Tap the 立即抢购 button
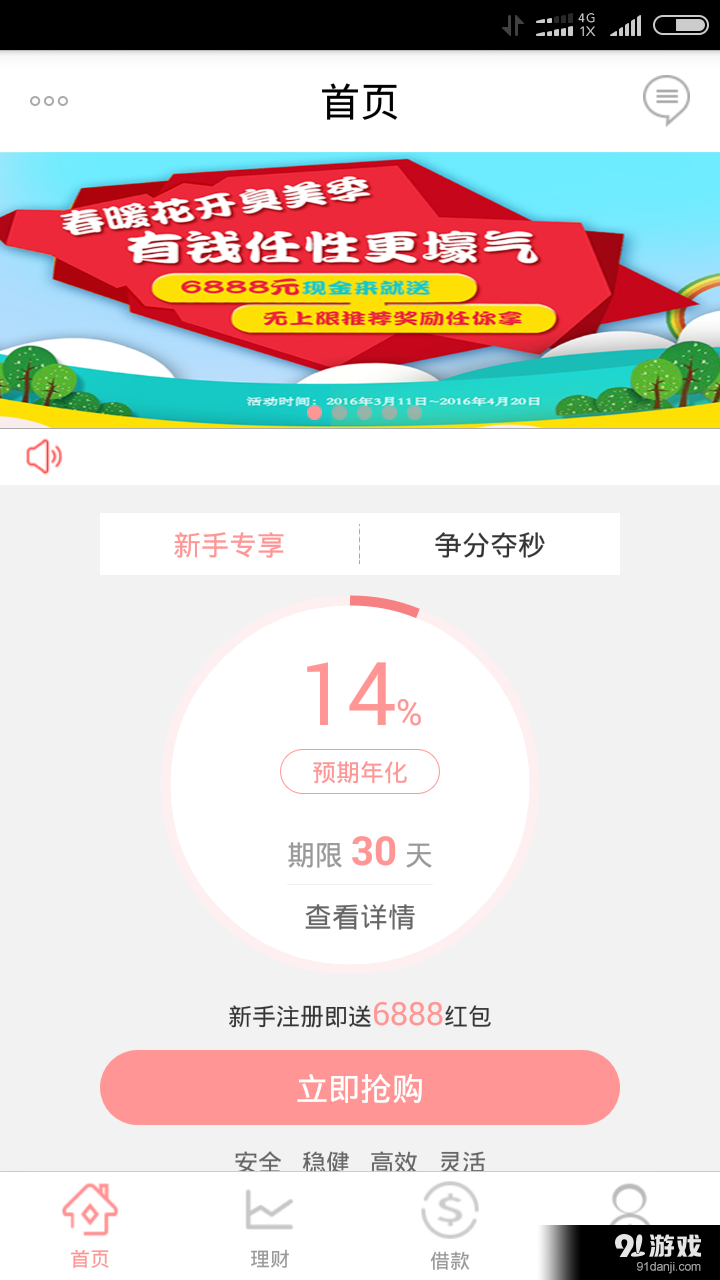The image size is (720, 1280). 360,1088
